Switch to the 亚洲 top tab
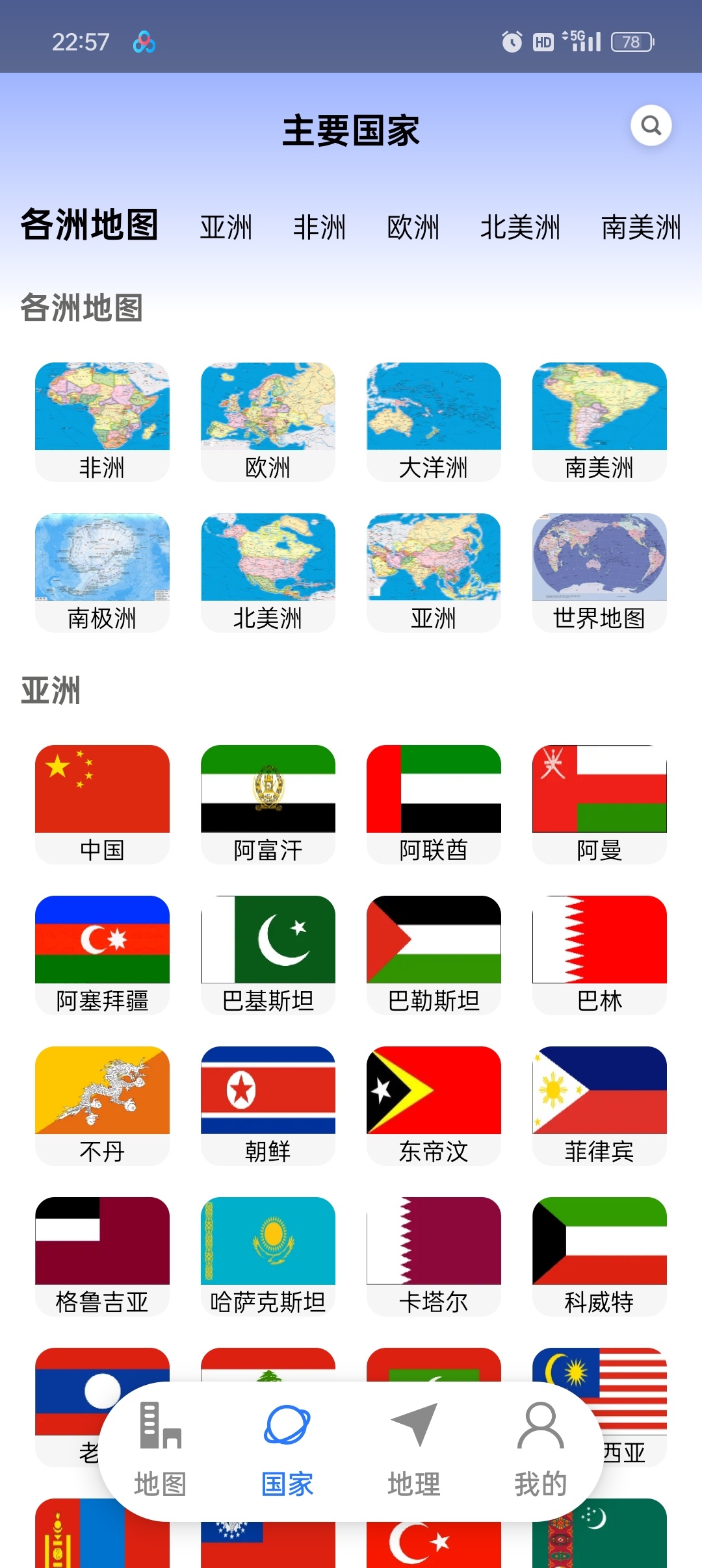702x1568 pixels. pos(226,227)
